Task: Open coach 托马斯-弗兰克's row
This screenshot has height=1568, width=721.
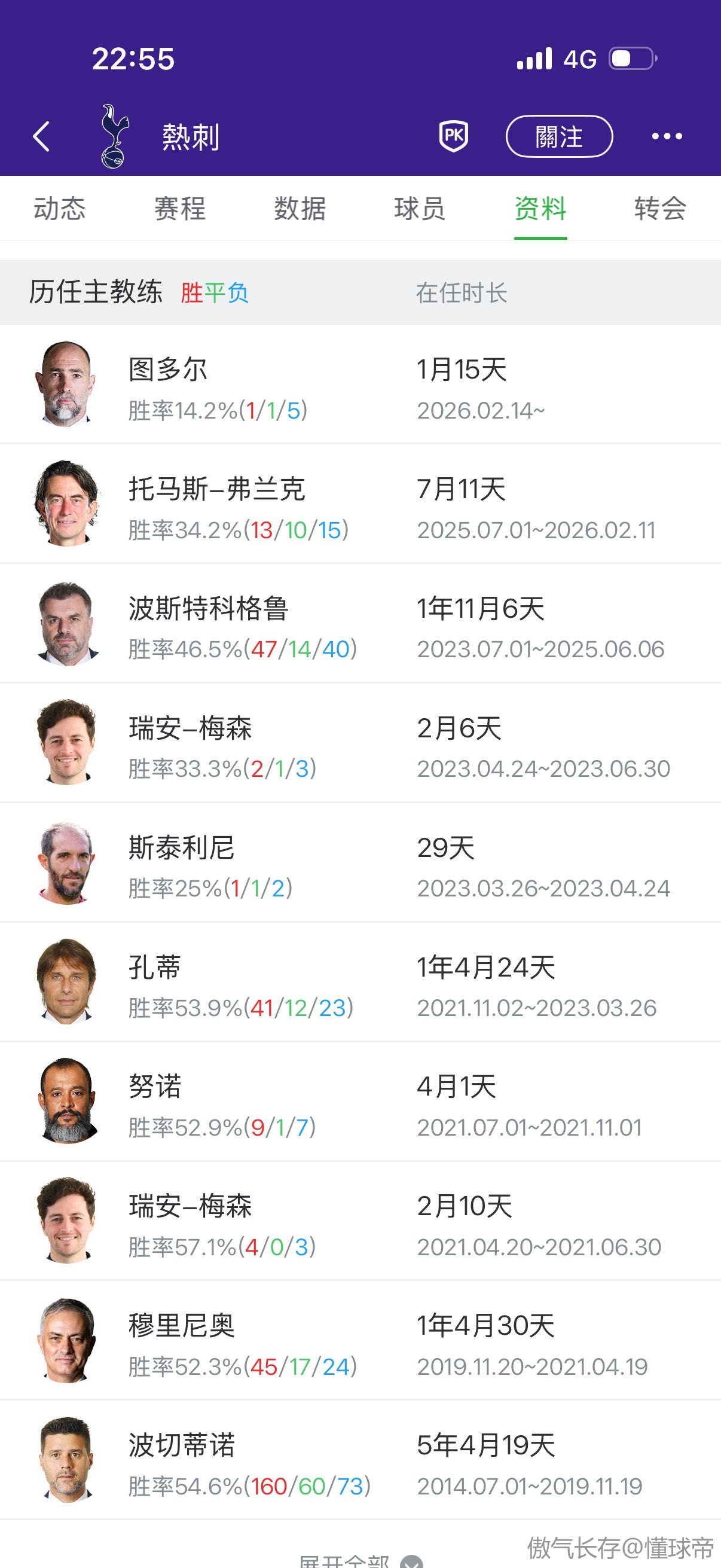Action: click(x=360, y=504)
